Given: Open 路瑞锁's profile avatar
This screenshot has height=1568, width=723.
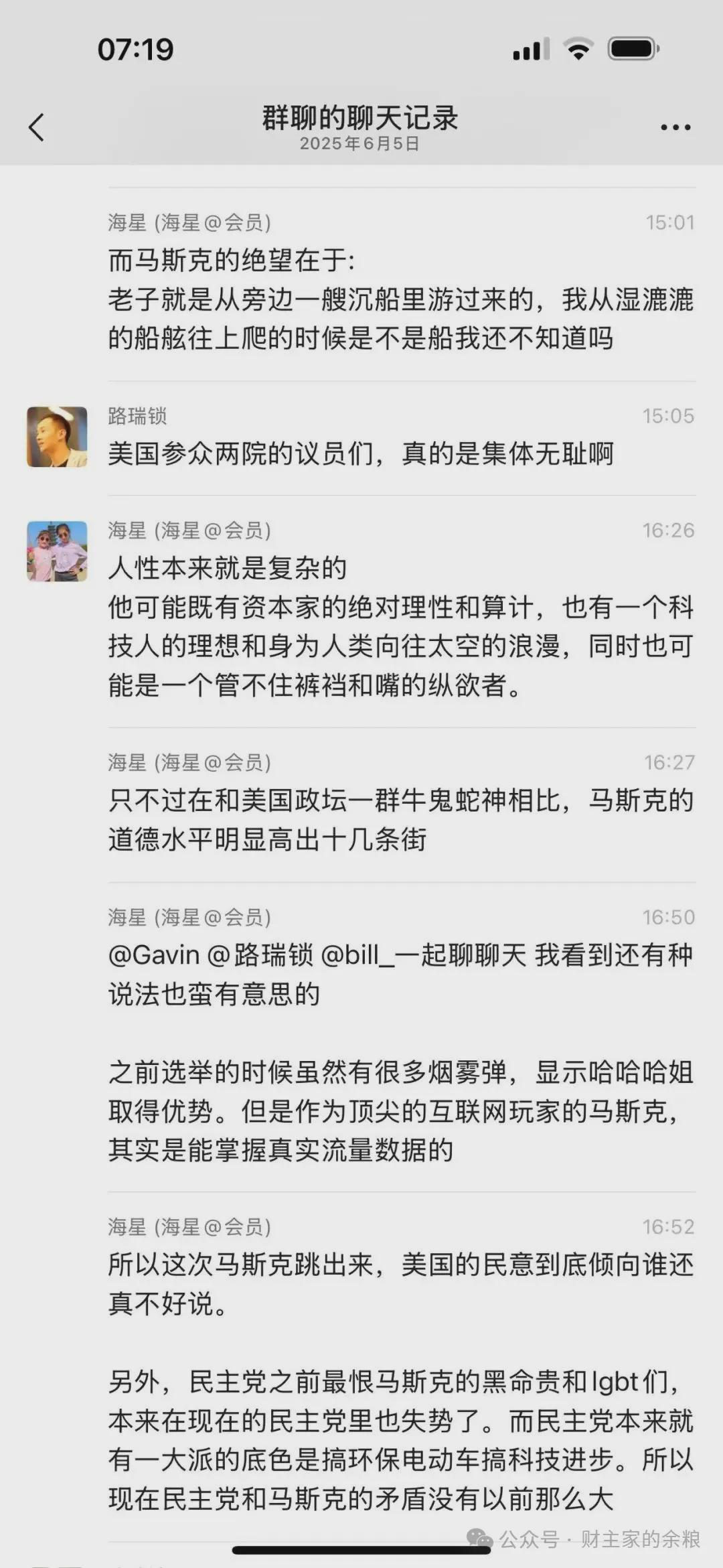Looking at the screenshot, I should click(x=57, y=437).
